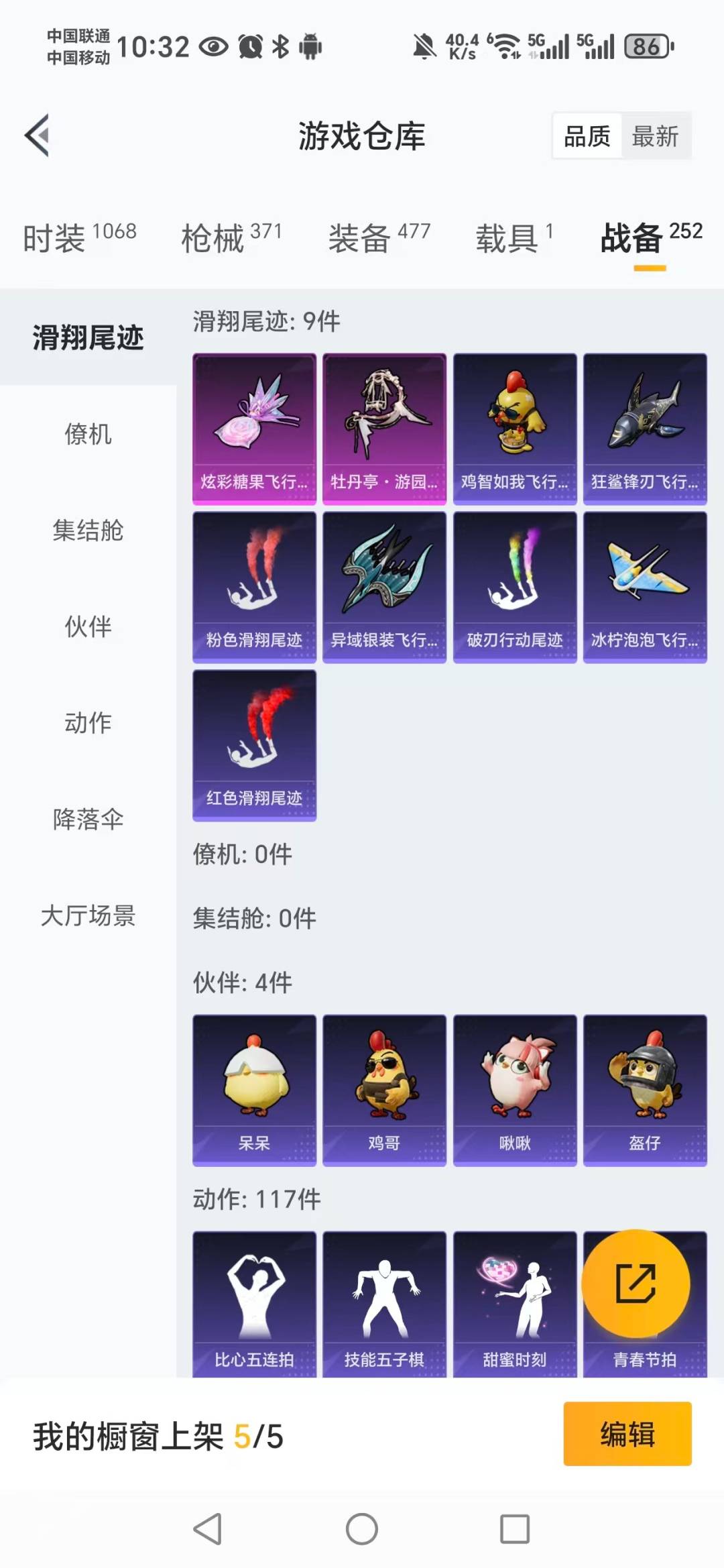The image size is (724, 1568).
Task: Open the 伙伴 category list
Action: [x=87, y=627]
